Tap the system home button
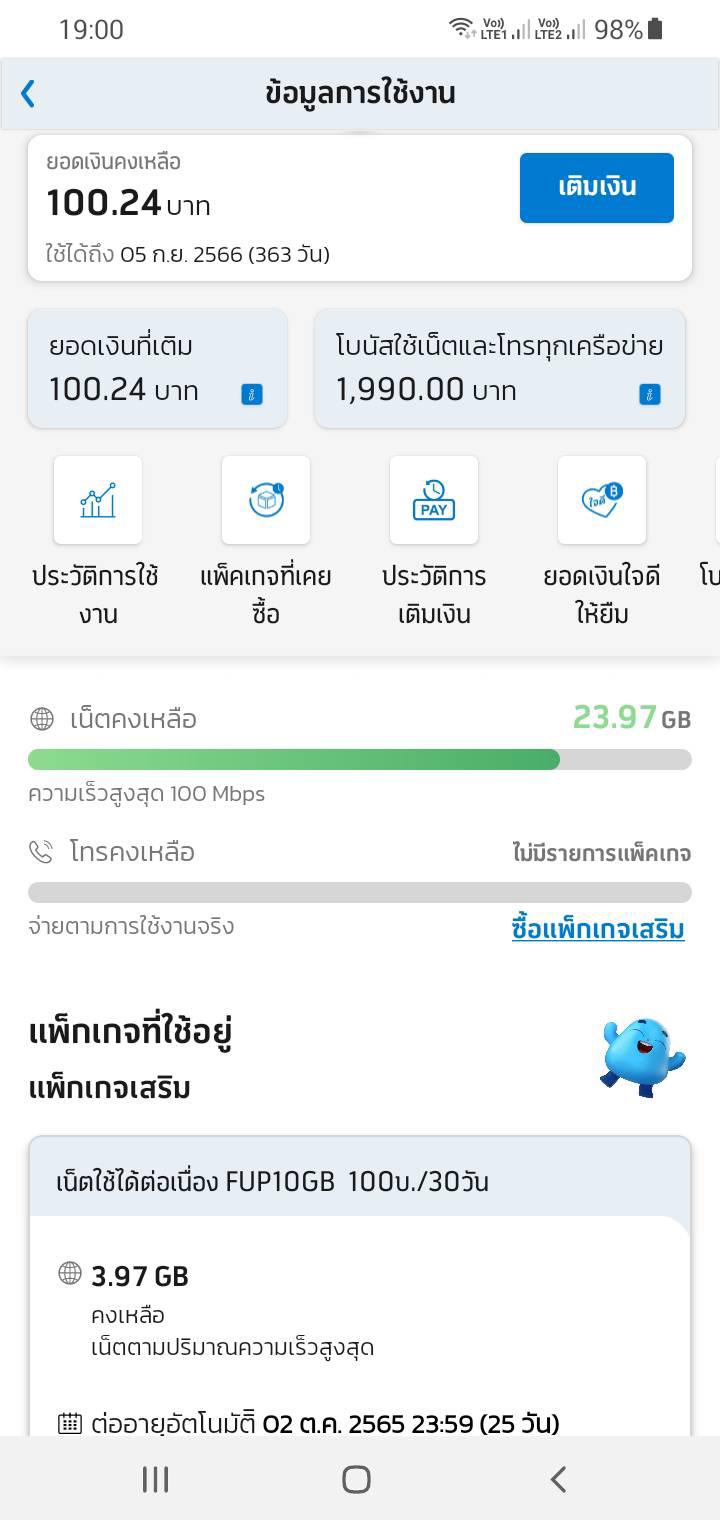The height and width of the screenshot is (1520, 720). click(x=356, y=1479)
